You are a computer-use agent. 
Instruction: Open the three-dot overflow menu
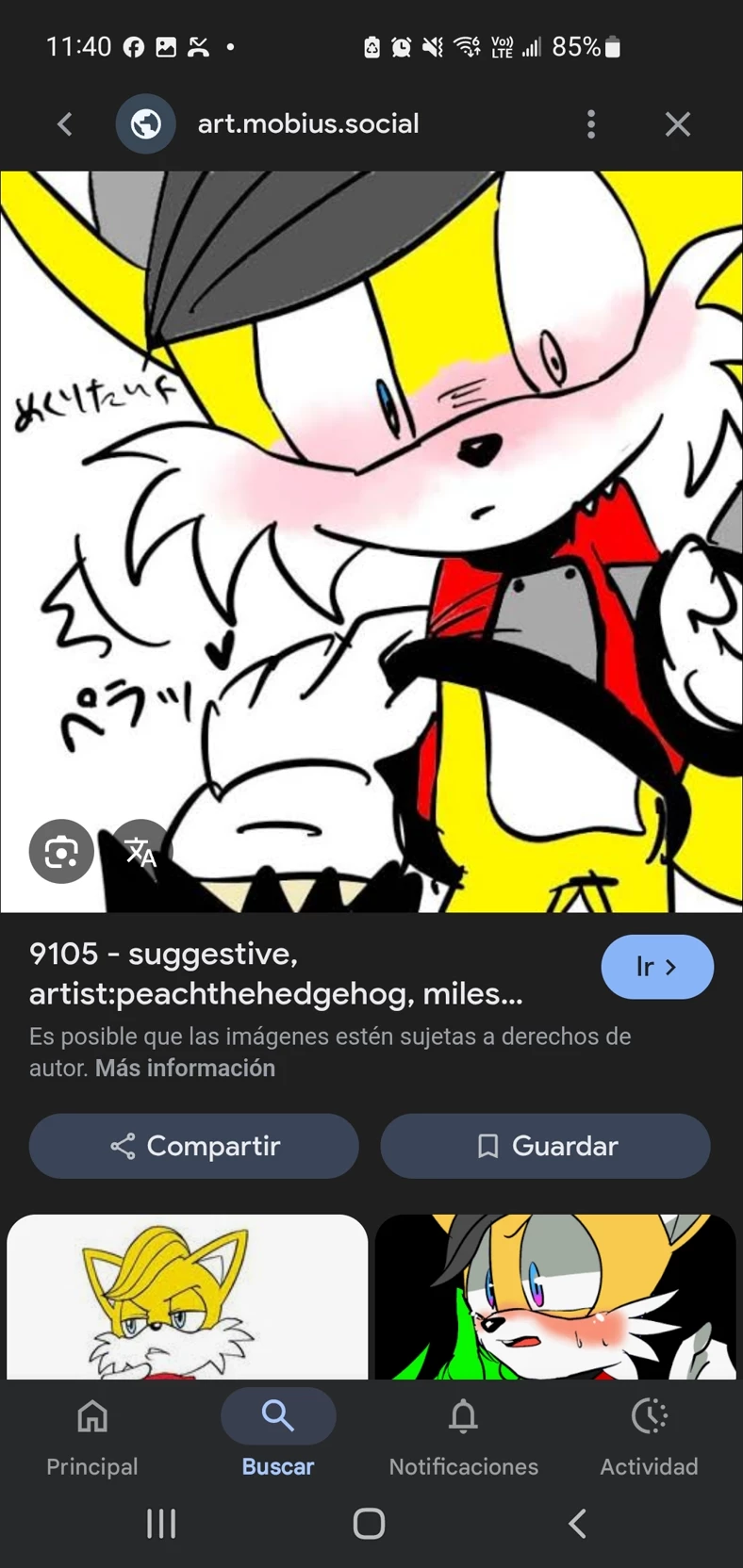(x=591, y=123)
